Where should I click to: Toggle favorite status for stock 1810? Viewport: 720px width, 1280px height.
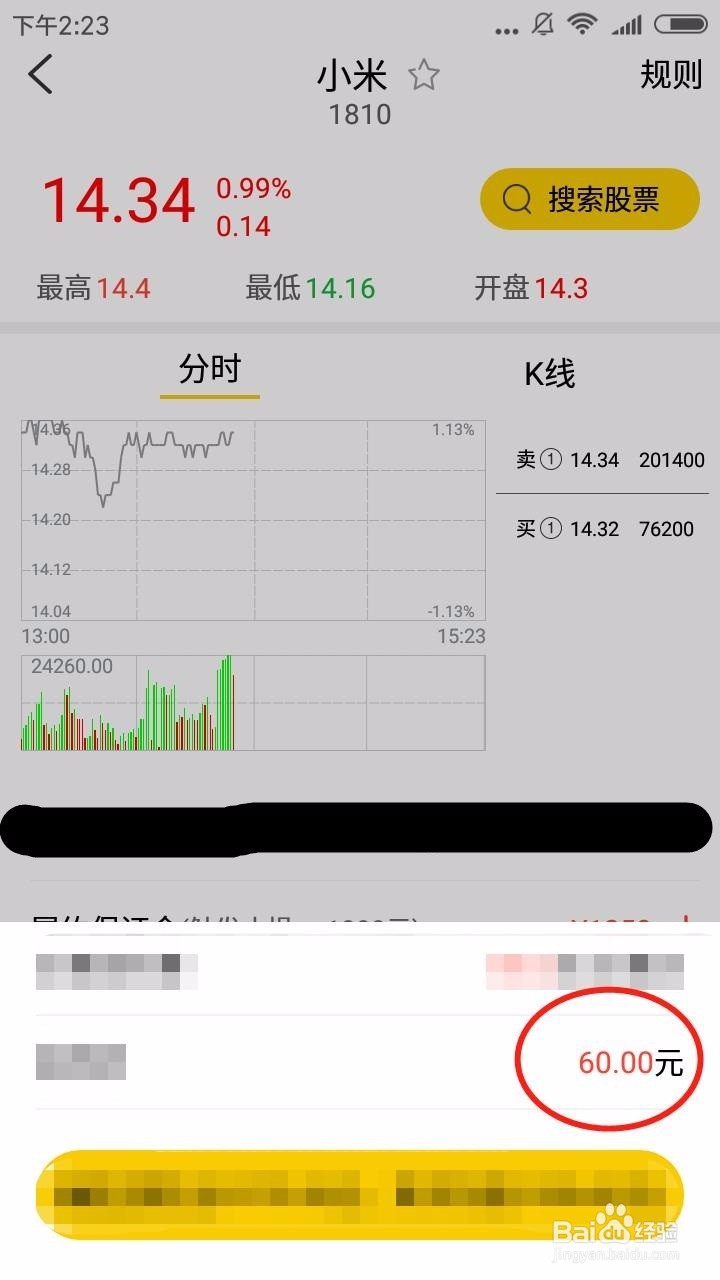(424, 73)
